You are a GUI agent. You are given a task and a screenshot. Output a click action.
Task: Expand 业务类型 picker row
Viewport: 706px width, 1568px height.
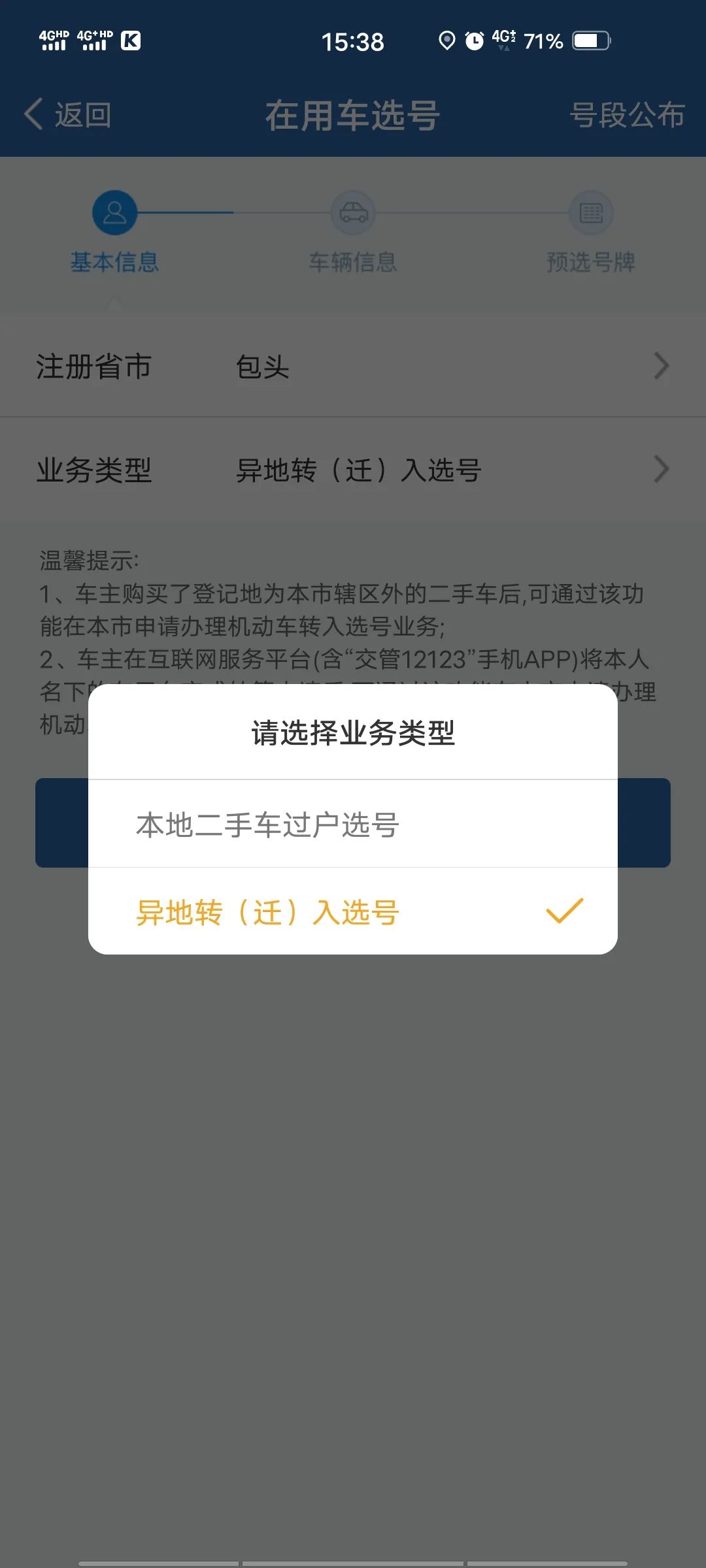pos(353,470)
